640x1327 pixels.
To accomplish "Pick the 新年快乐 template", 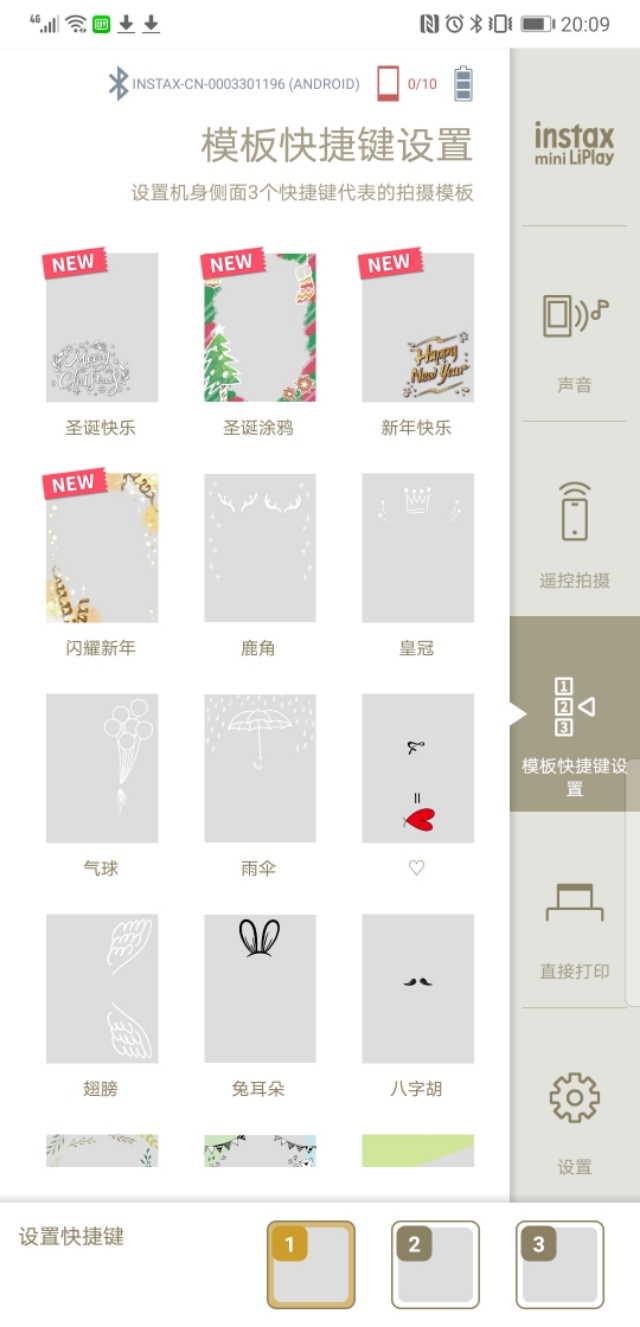I will [418, 328].
